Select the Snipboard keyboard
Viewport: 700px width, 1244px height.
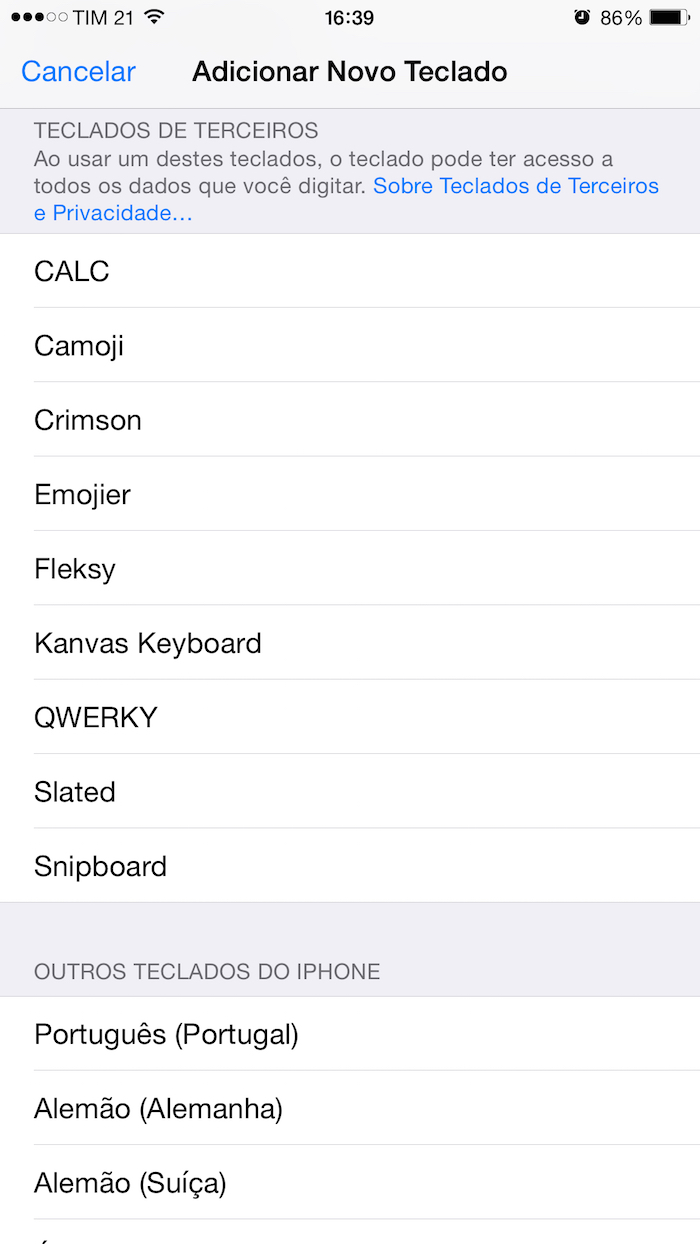click(350, 865)
